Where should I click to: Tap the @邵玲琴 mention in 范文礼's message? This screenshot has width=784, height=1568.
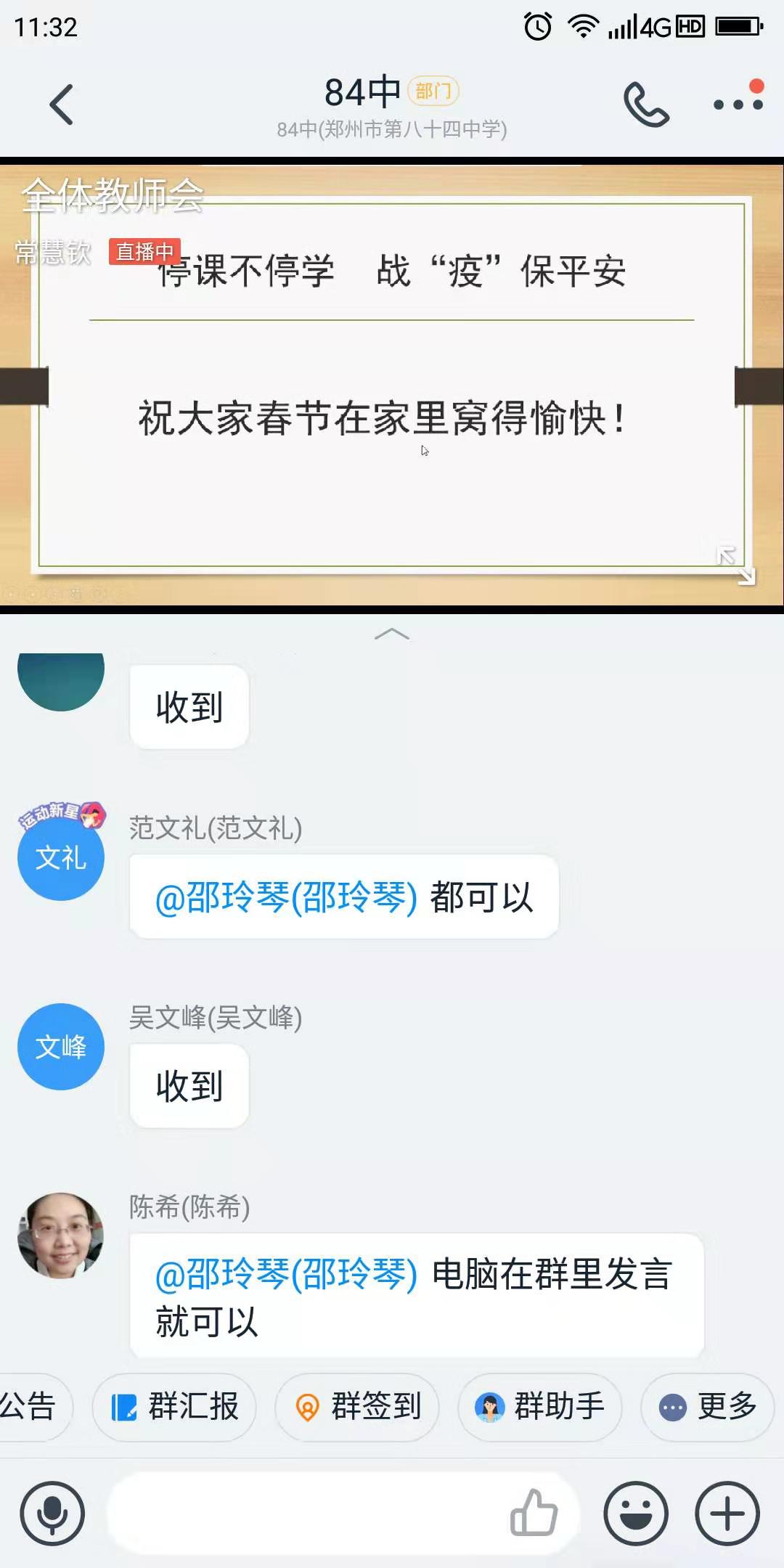pyautogui.click(x=286, y=897)
